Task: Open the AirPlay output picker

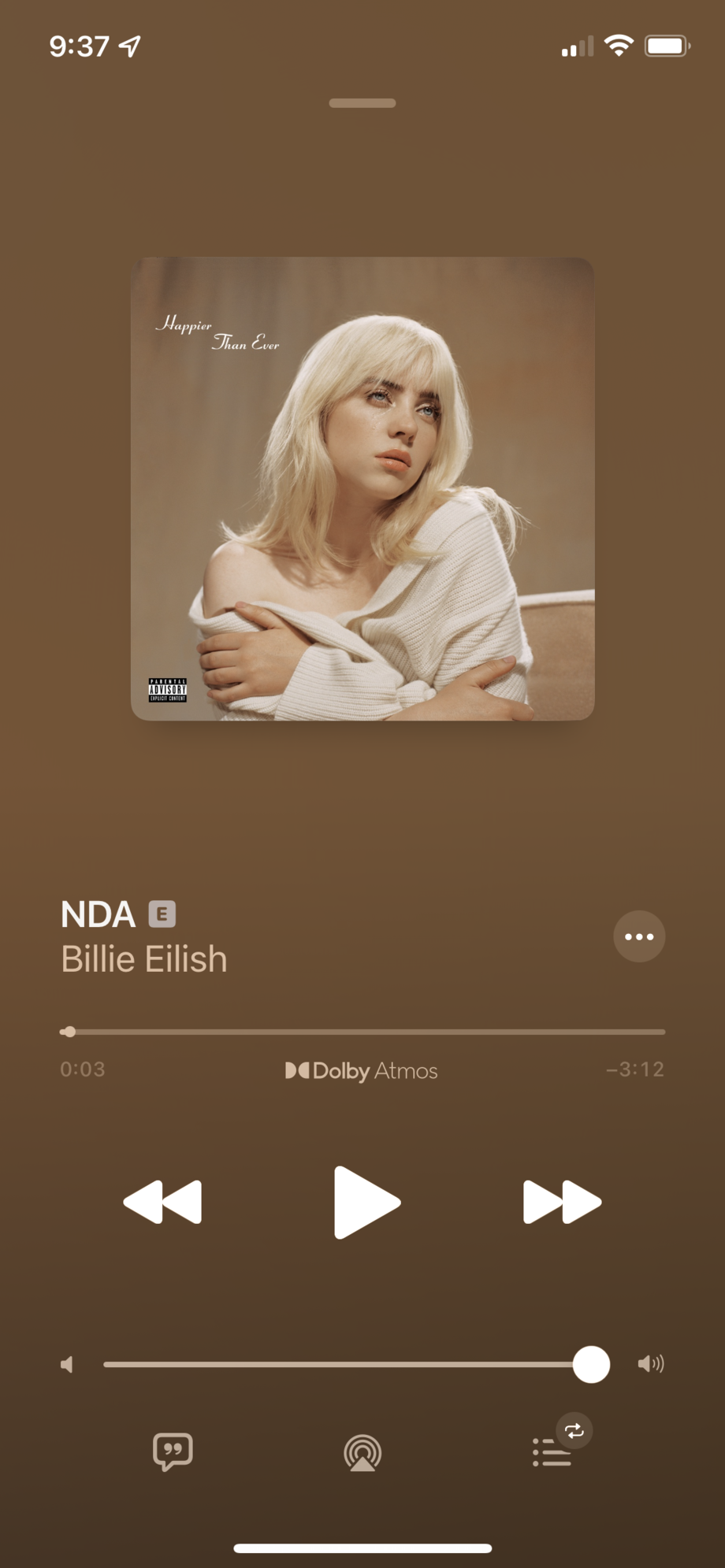Action: [362, 1452]
